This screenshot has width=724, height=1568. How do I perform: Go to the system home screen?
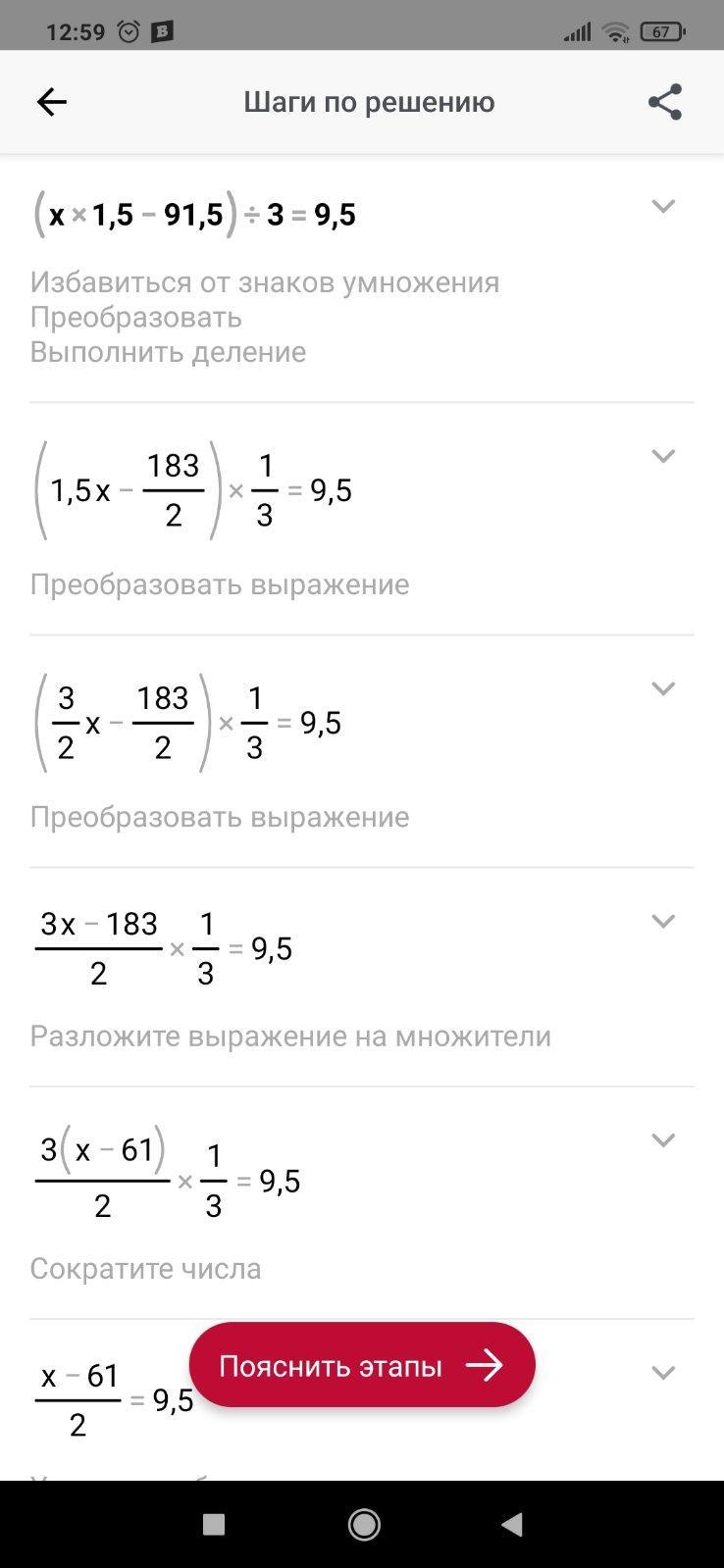[x=364, y=1525]
